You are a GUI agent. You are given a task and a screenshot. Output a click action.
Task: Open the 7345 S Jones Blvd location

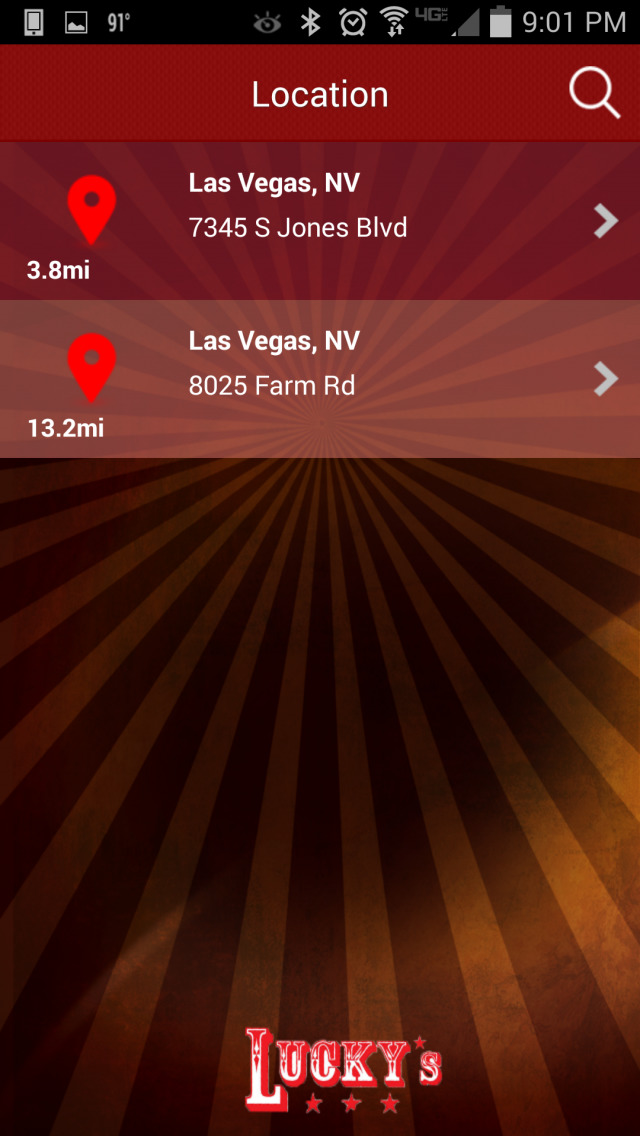coord(320,221)
